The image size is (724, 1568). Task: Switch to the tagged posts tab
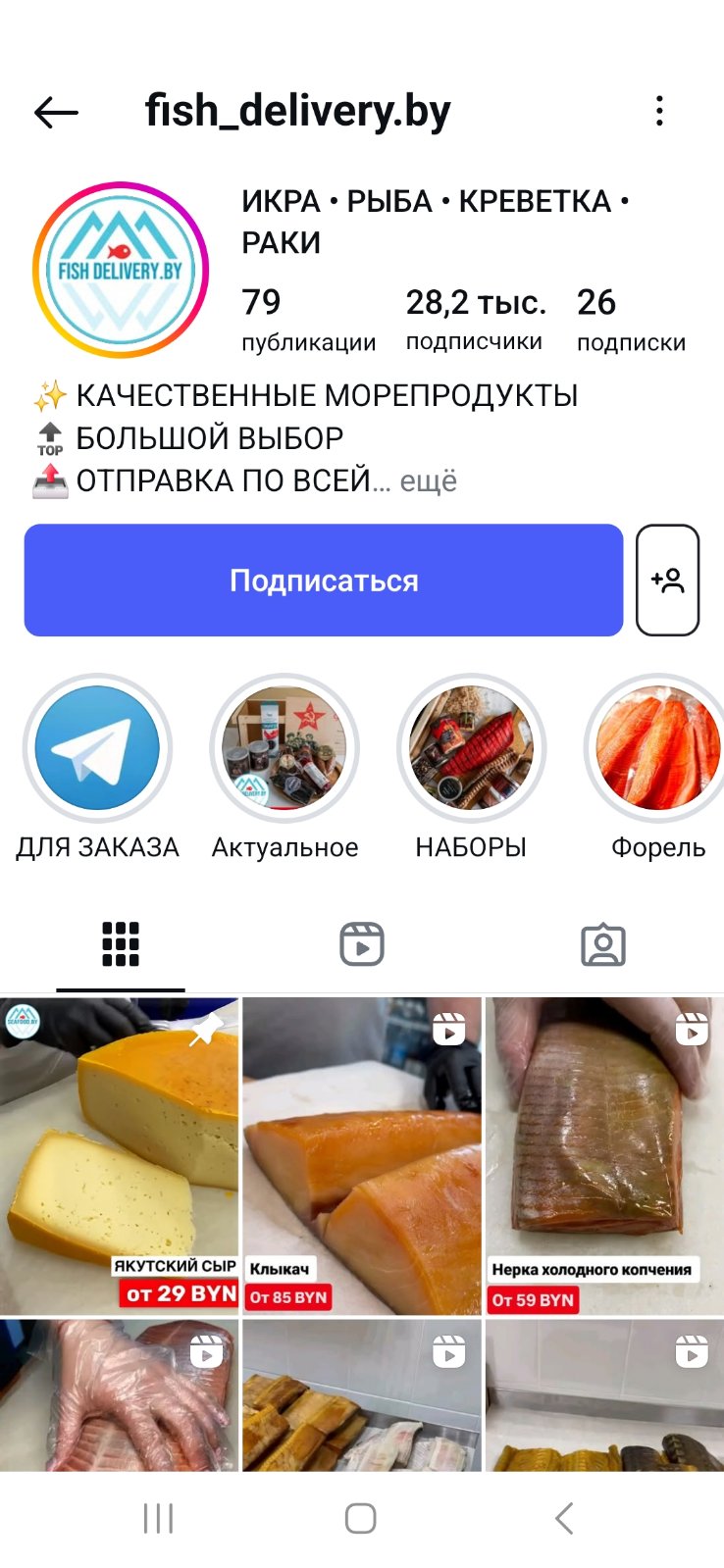[x=602, y=944]
